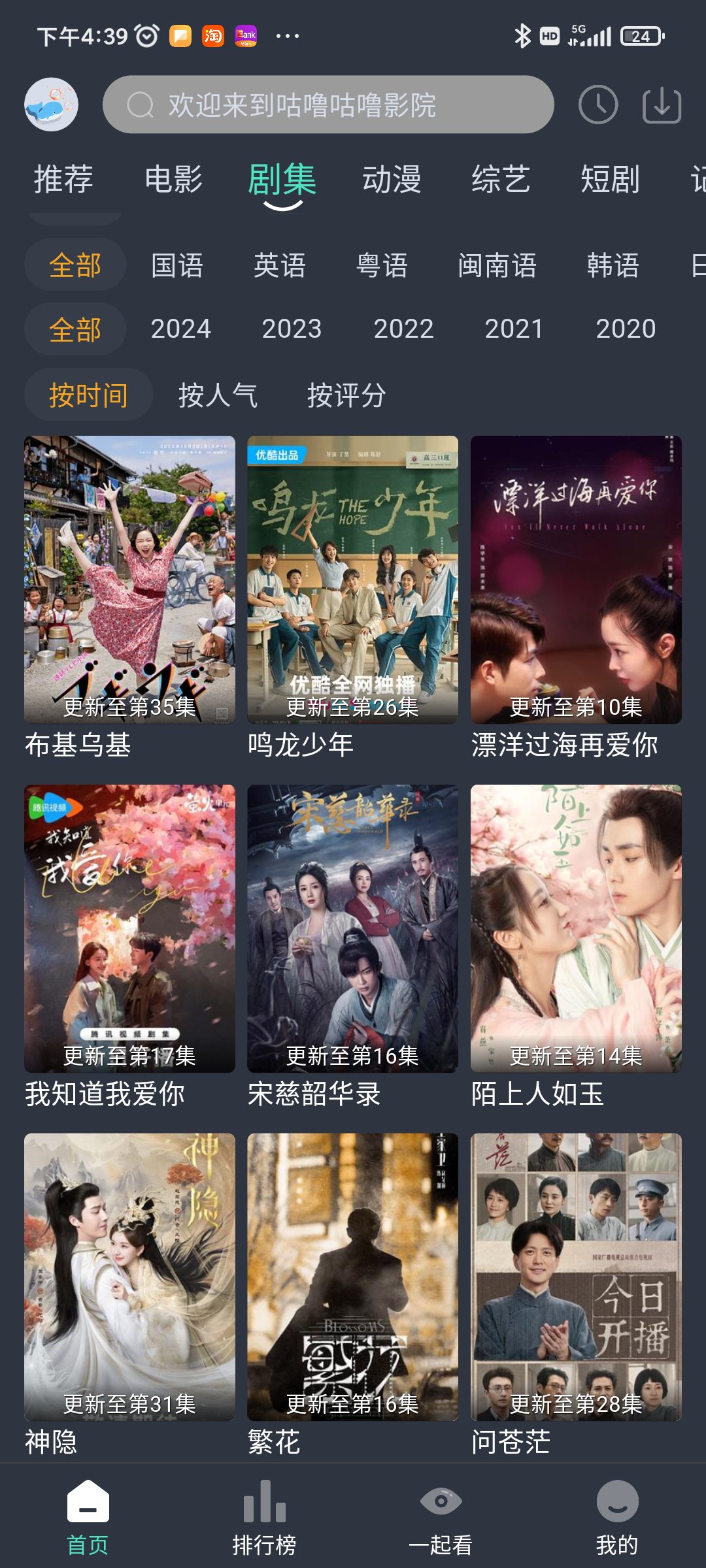The height and width of the screenshot is (1568, 706).
Task: Sort dramas by 按人气
Action: [x=218, y=395]
